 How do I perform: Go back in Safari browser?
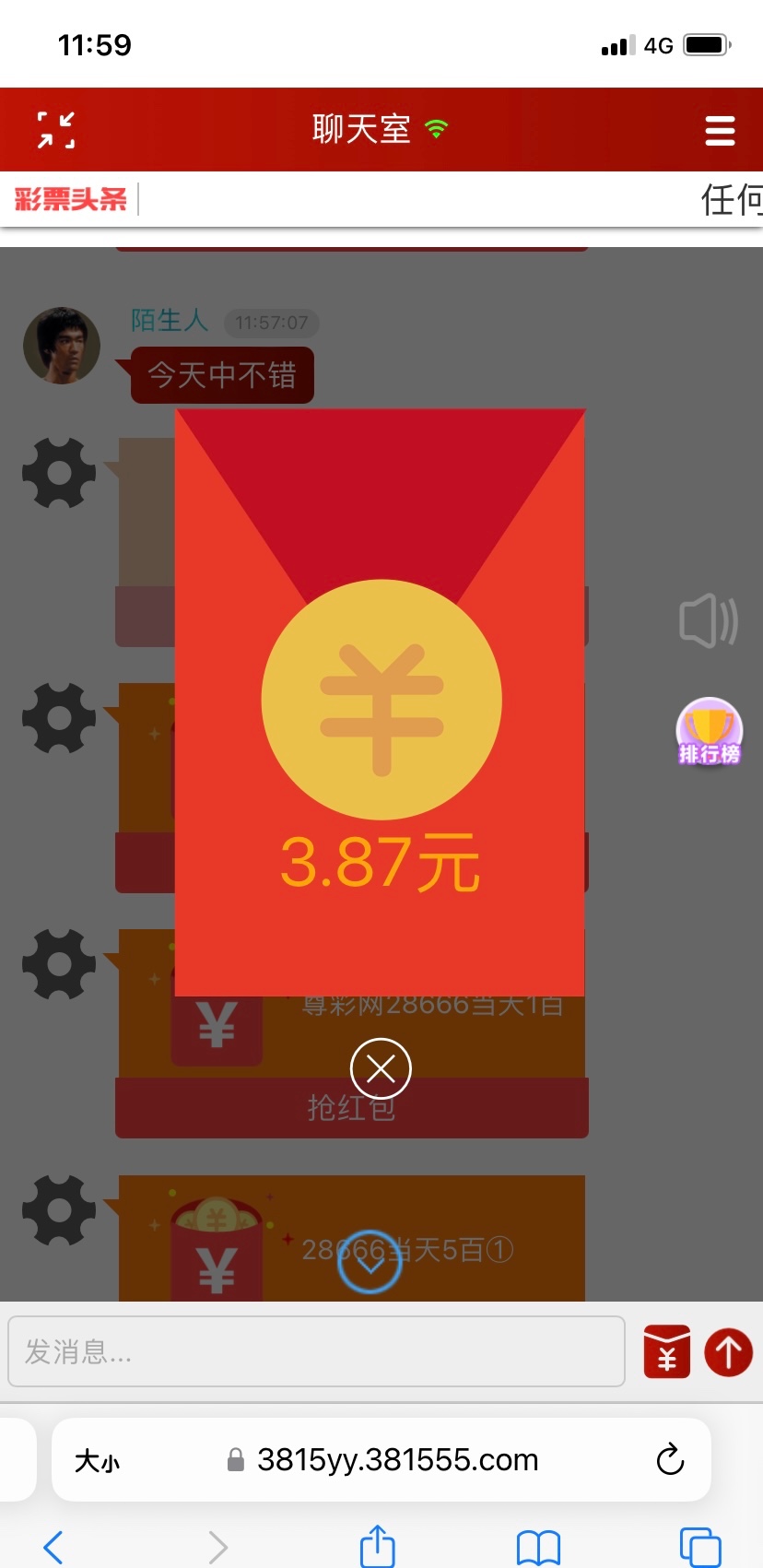pos(53,1547)
